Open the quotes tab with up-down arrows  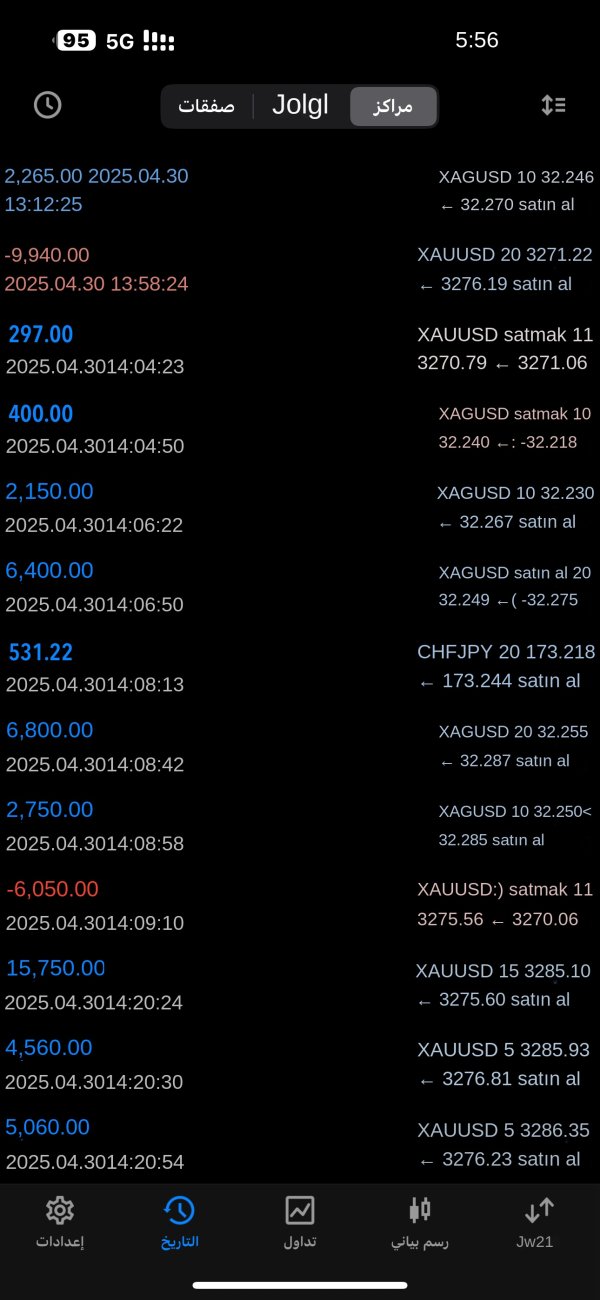(x=539, y=1222)
